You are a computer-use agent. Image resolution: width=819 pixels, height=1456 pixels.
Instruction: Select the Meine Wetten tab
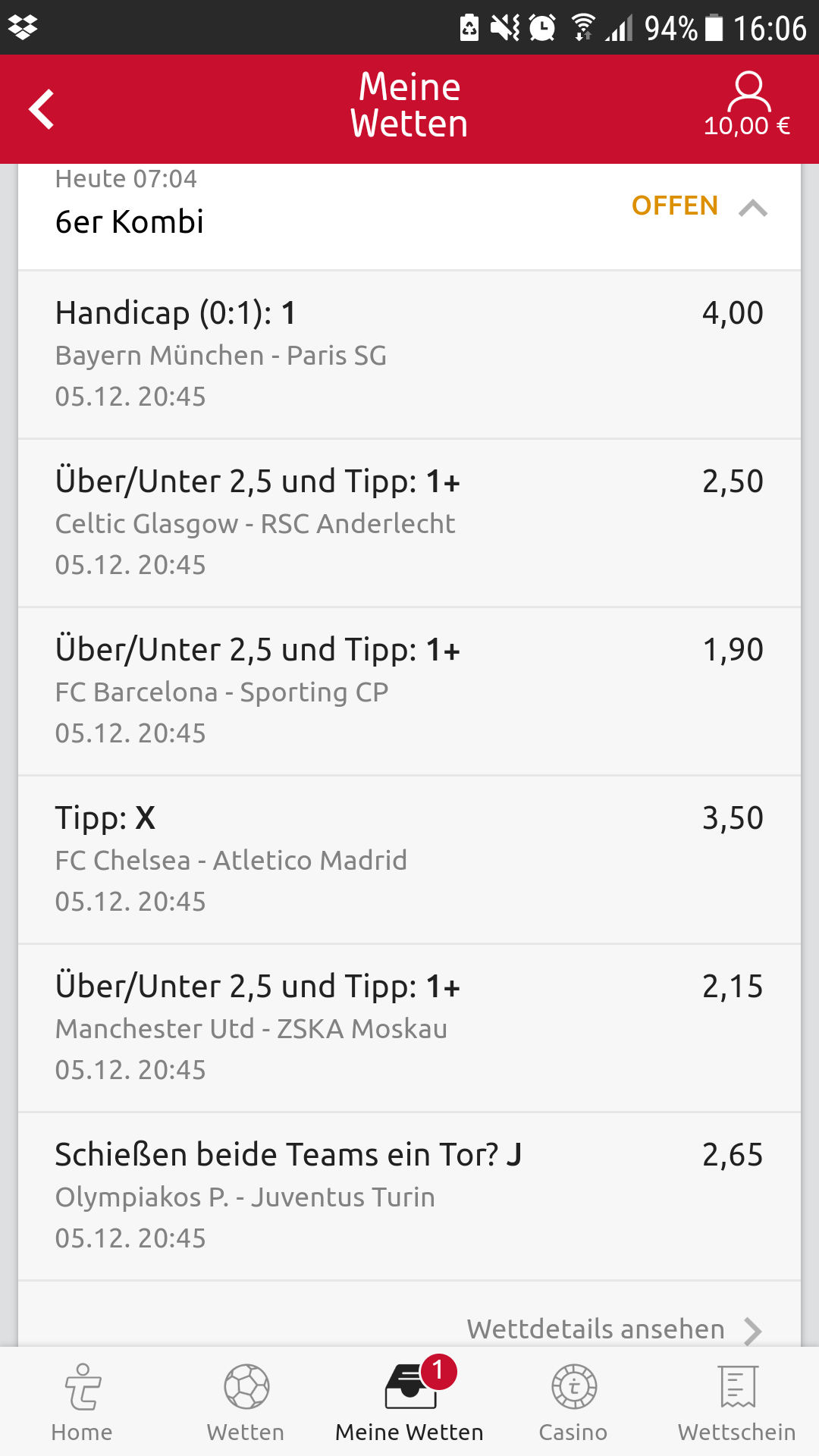(409, 1403)
